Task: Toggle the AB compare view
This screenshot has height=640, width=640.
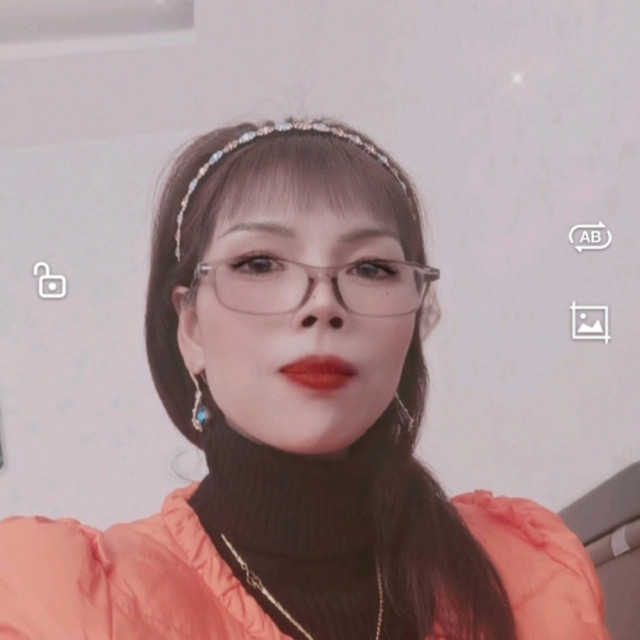Action: click(x=590, y=237)
